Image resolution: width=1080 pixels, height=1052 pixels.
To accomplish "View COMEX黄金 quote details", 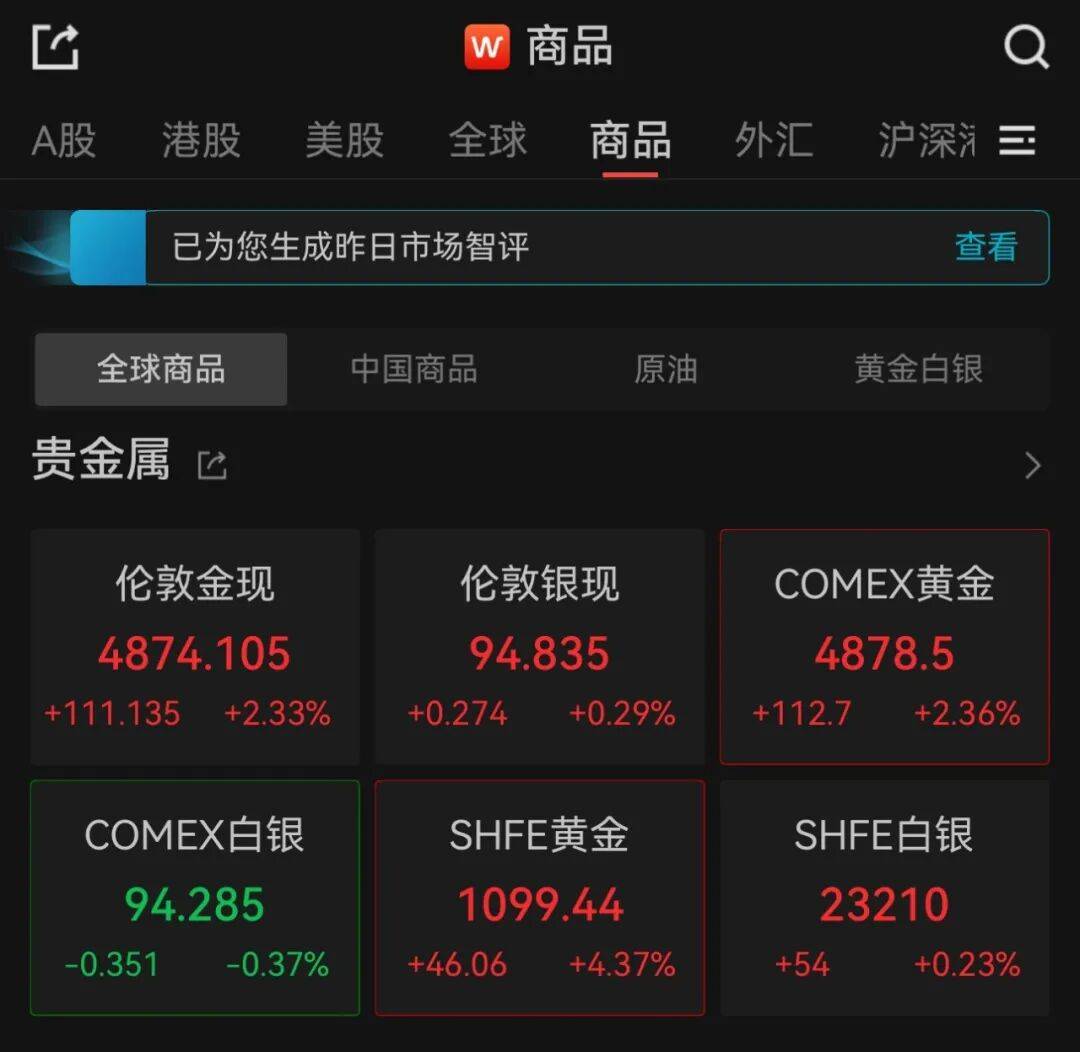I will [884, 647].
